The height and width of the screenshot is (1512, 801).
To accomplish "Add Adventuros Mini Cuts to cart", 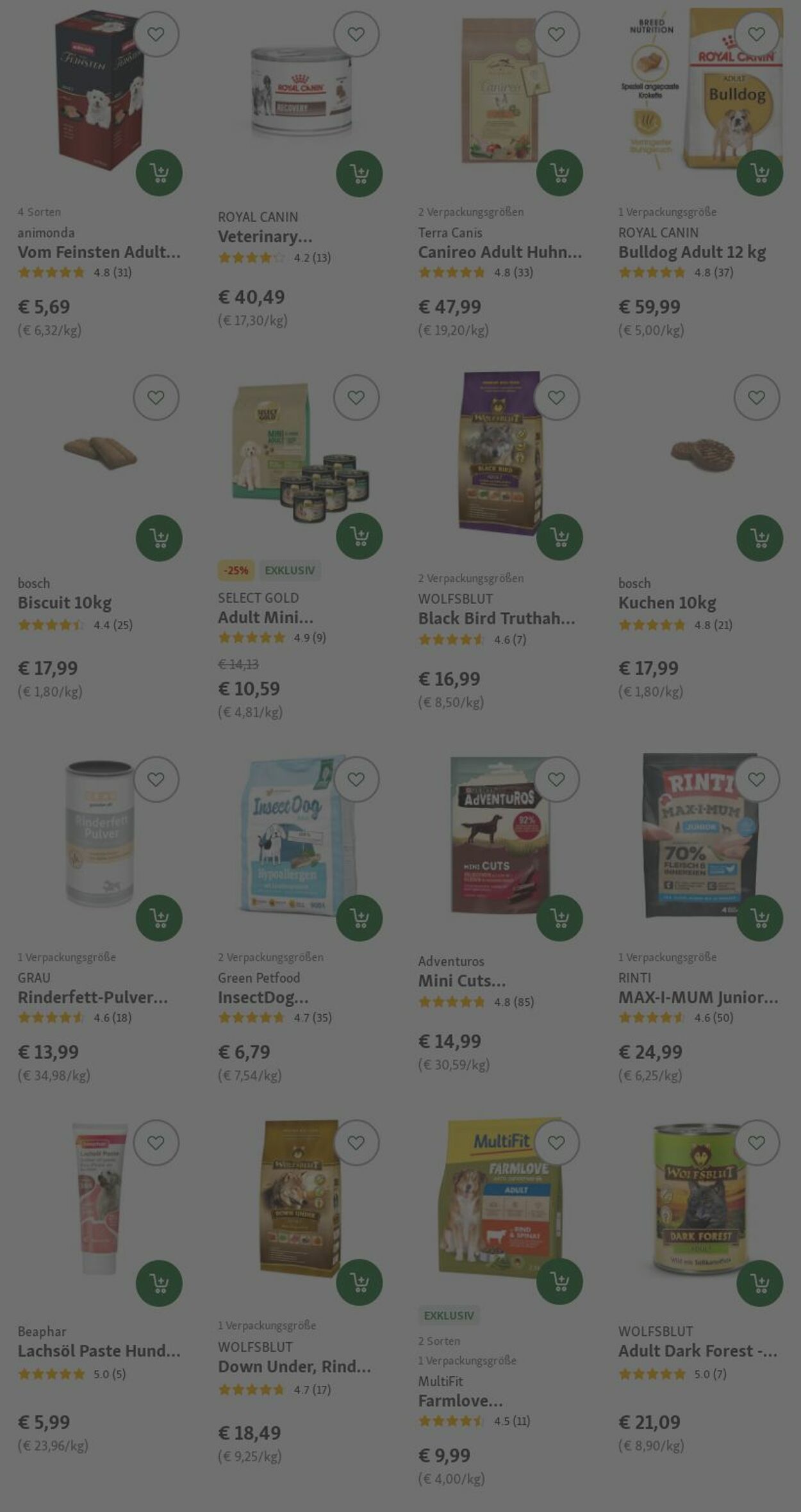I will [x=559, y=918].
